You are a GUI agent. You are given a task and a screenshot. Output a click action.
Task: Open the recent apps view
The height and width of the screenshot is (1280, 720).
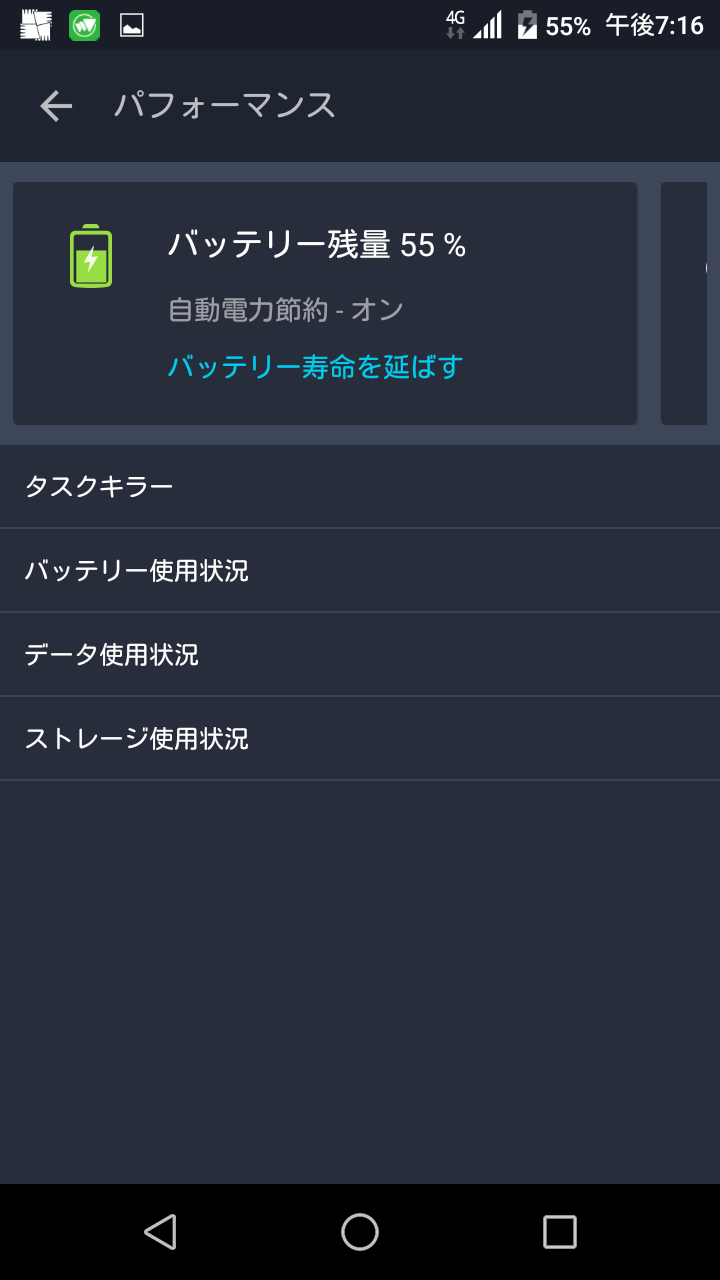click(x=560, y=1232)
